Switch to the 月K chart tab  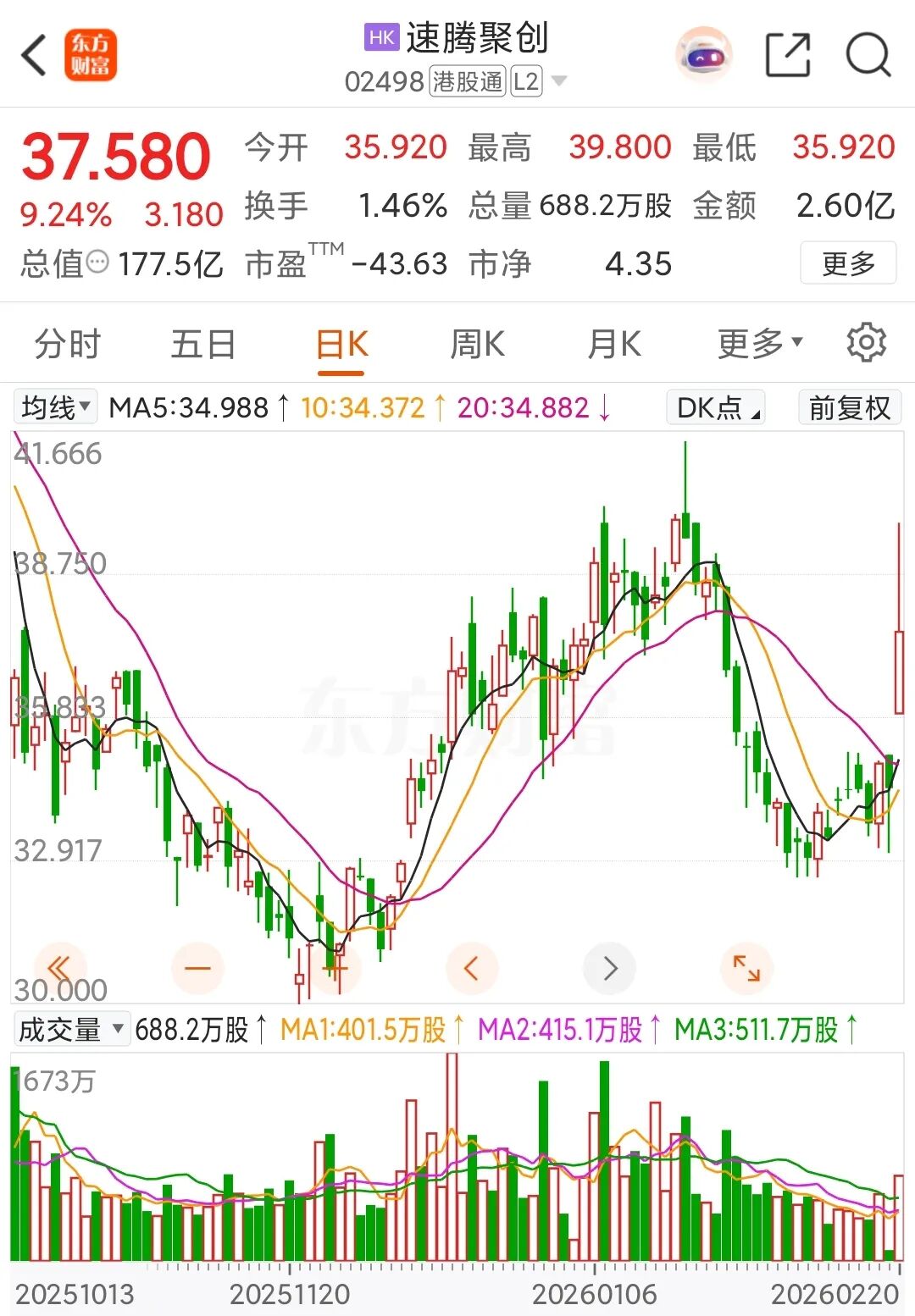[614, 345]
